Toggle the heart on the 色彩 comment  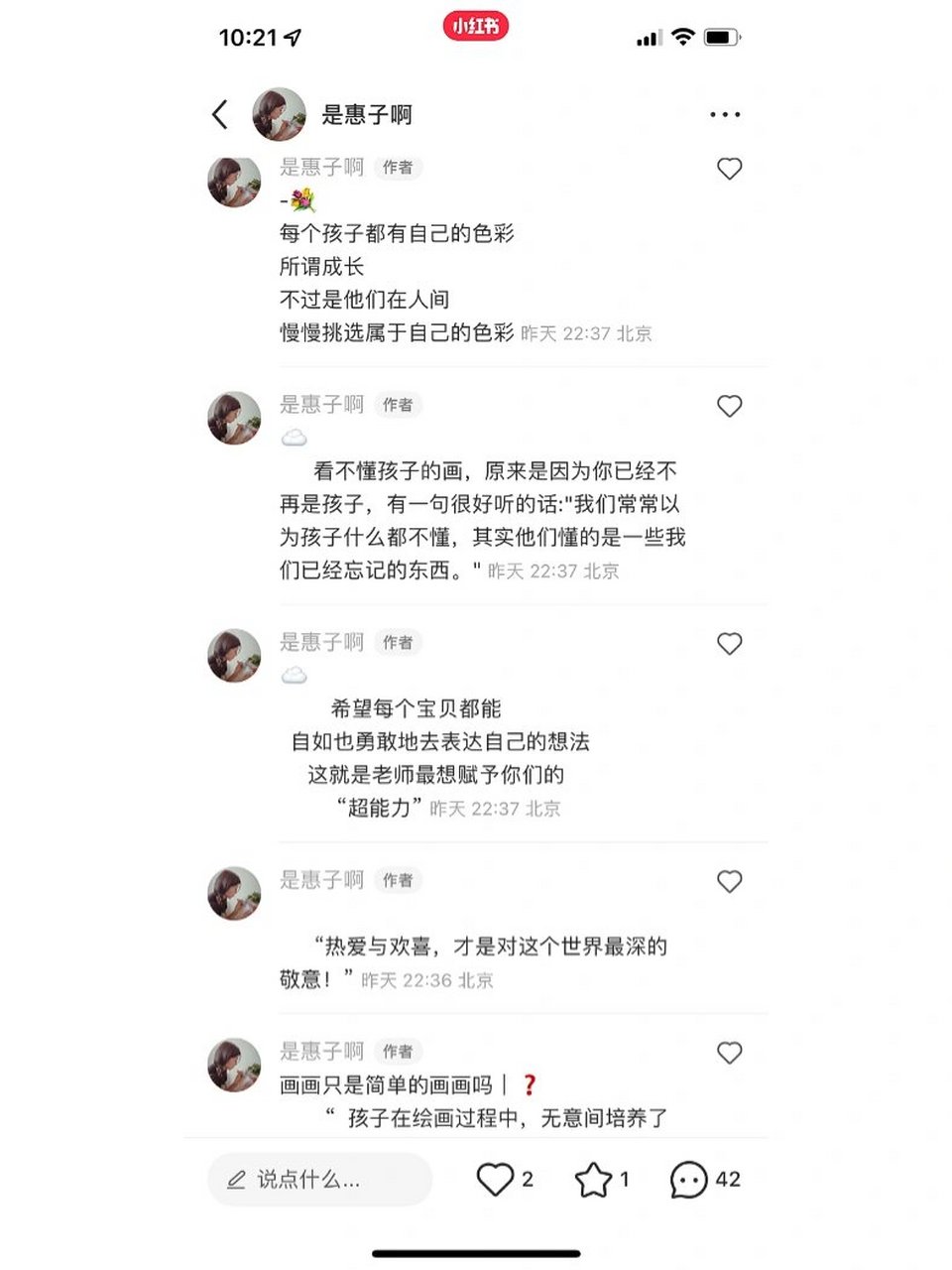click(x=730, y=169)
